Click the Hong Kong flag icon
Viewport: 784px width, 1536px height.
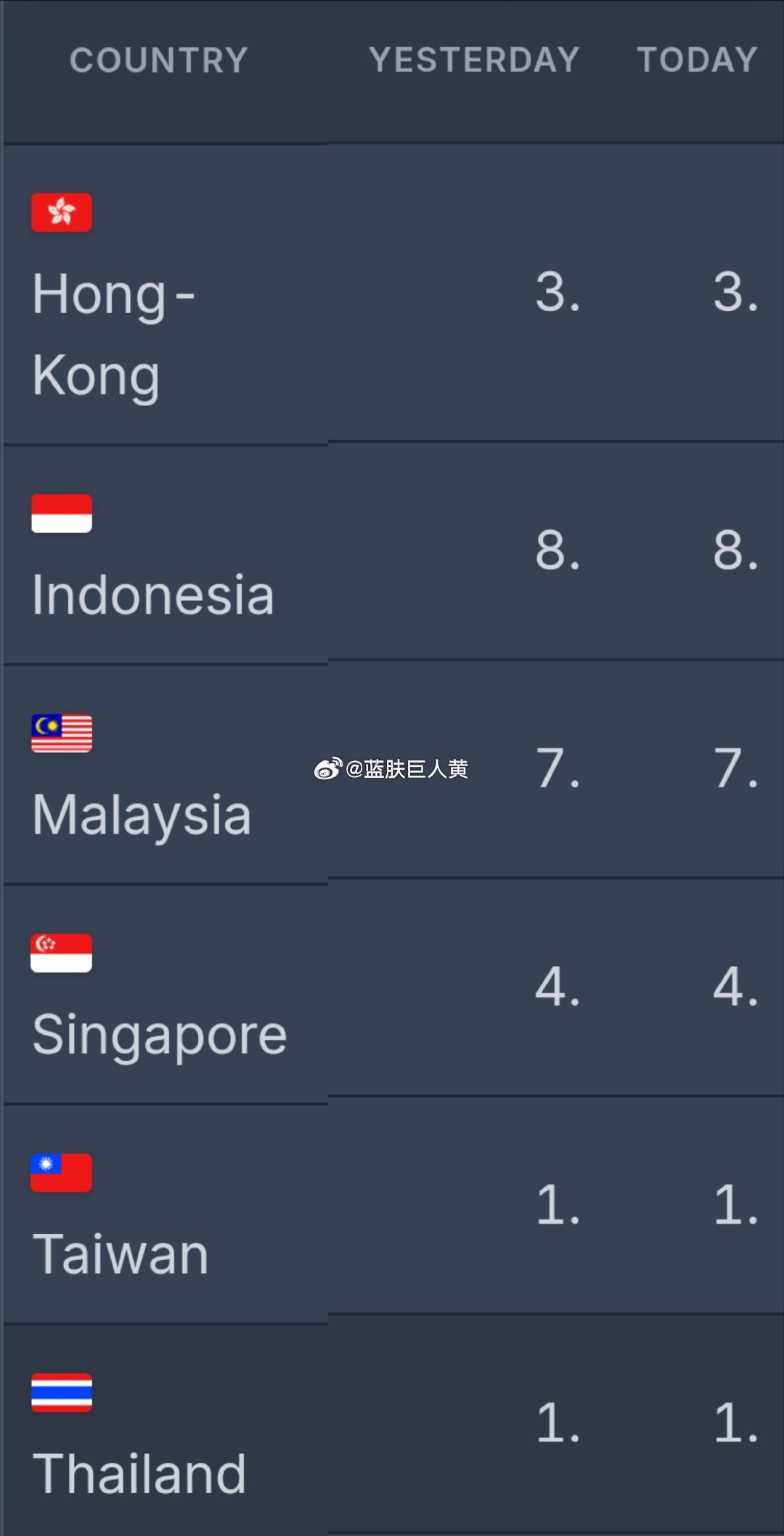pyautogui.click(x=61, y=213)
